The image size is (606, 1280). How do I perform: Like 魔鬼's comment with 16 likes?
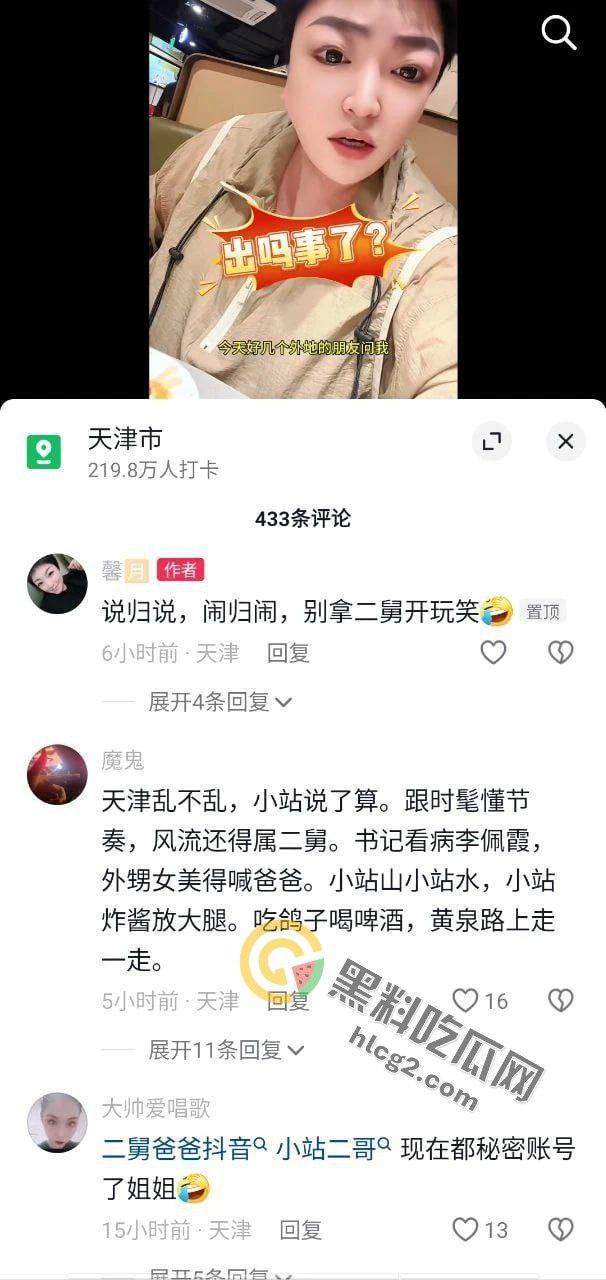[x=466, y=1000]
